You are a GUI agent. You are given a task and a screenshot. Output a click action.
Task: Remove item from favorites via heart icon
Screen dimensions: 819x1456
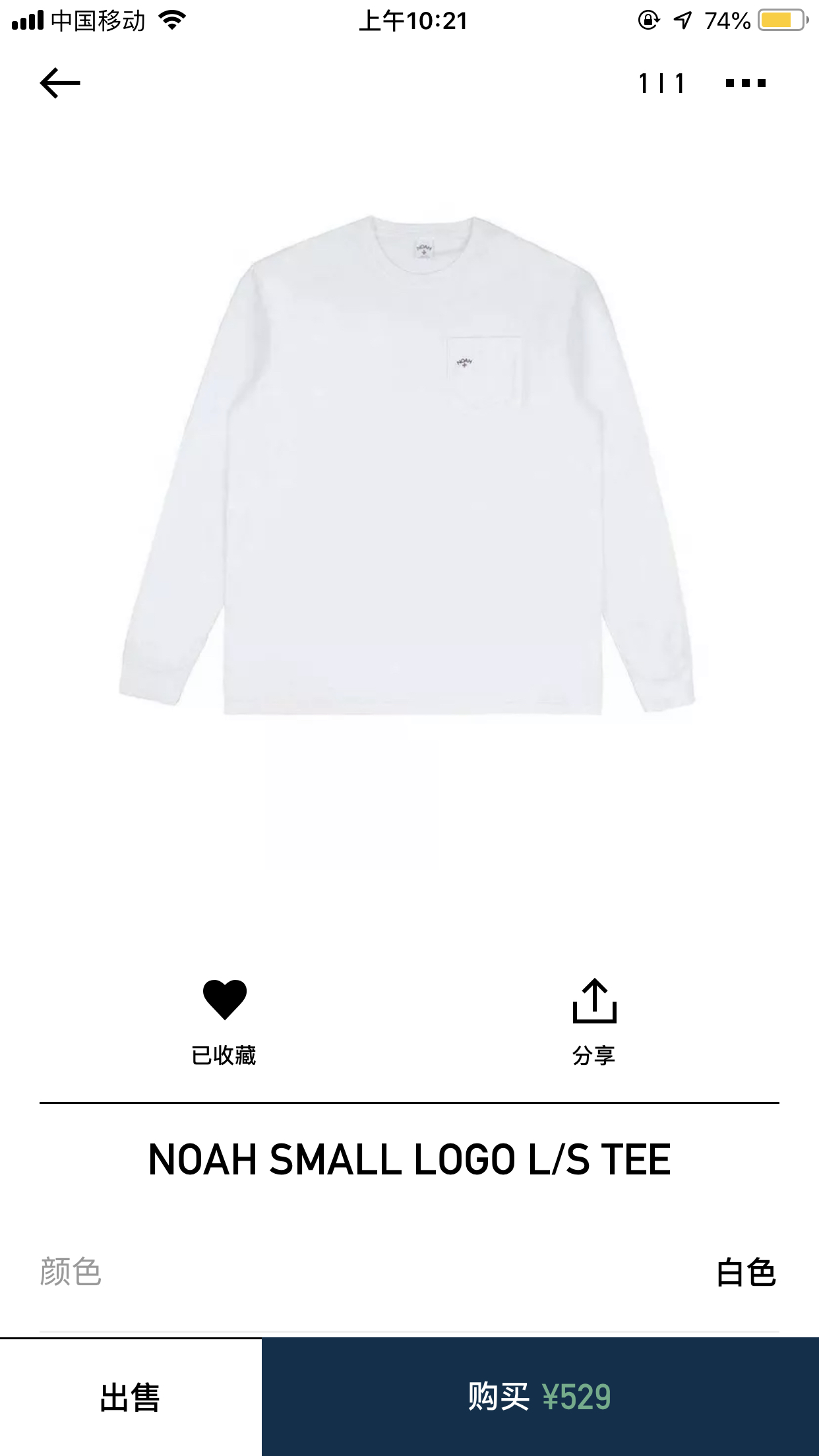tap(224, 1000)
